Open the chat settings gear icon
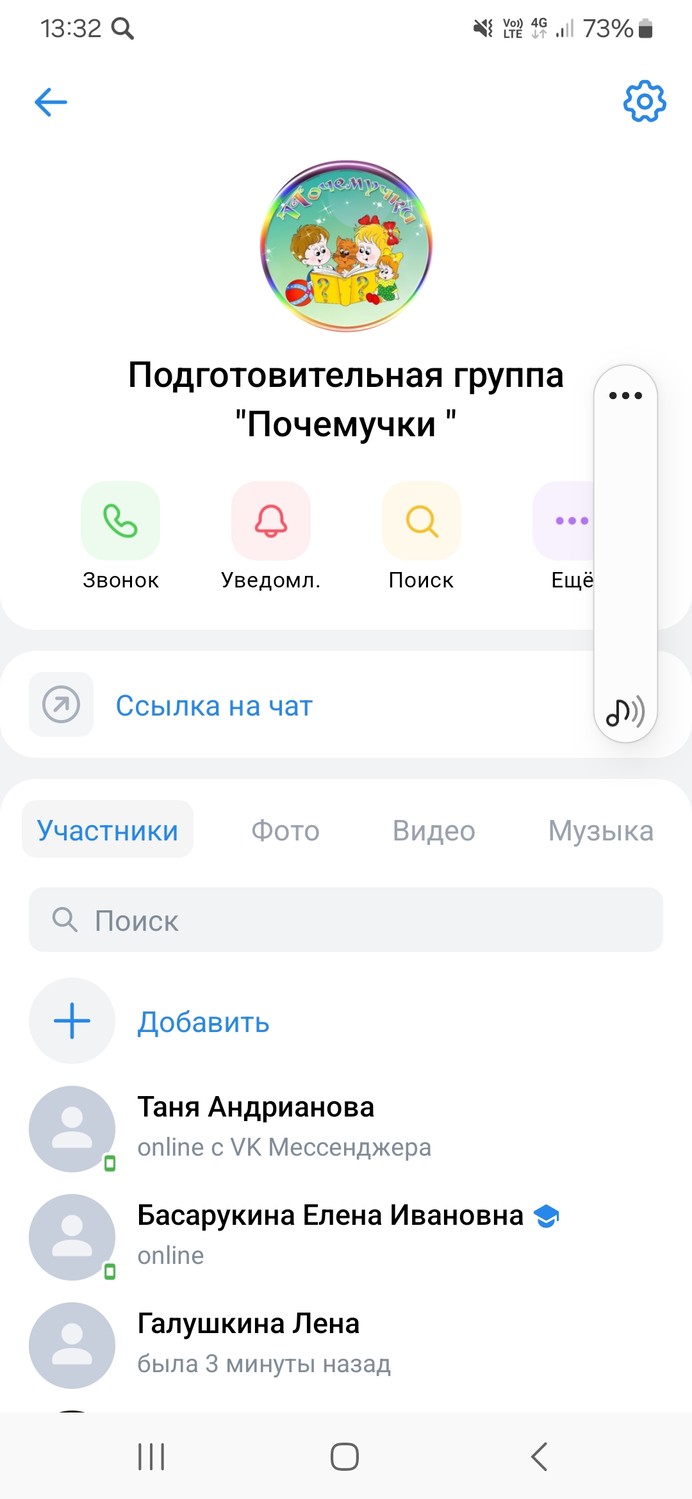The image size is (692, 1499). tap(644, 101)
